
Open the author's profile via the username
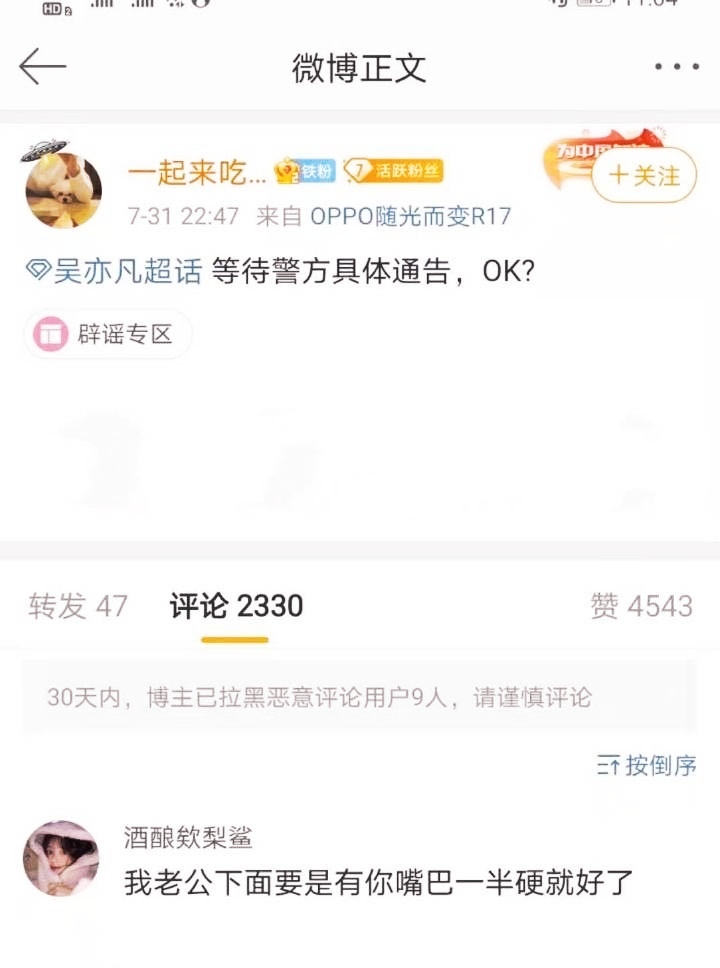pyautogui.click(x=197, y=173)
